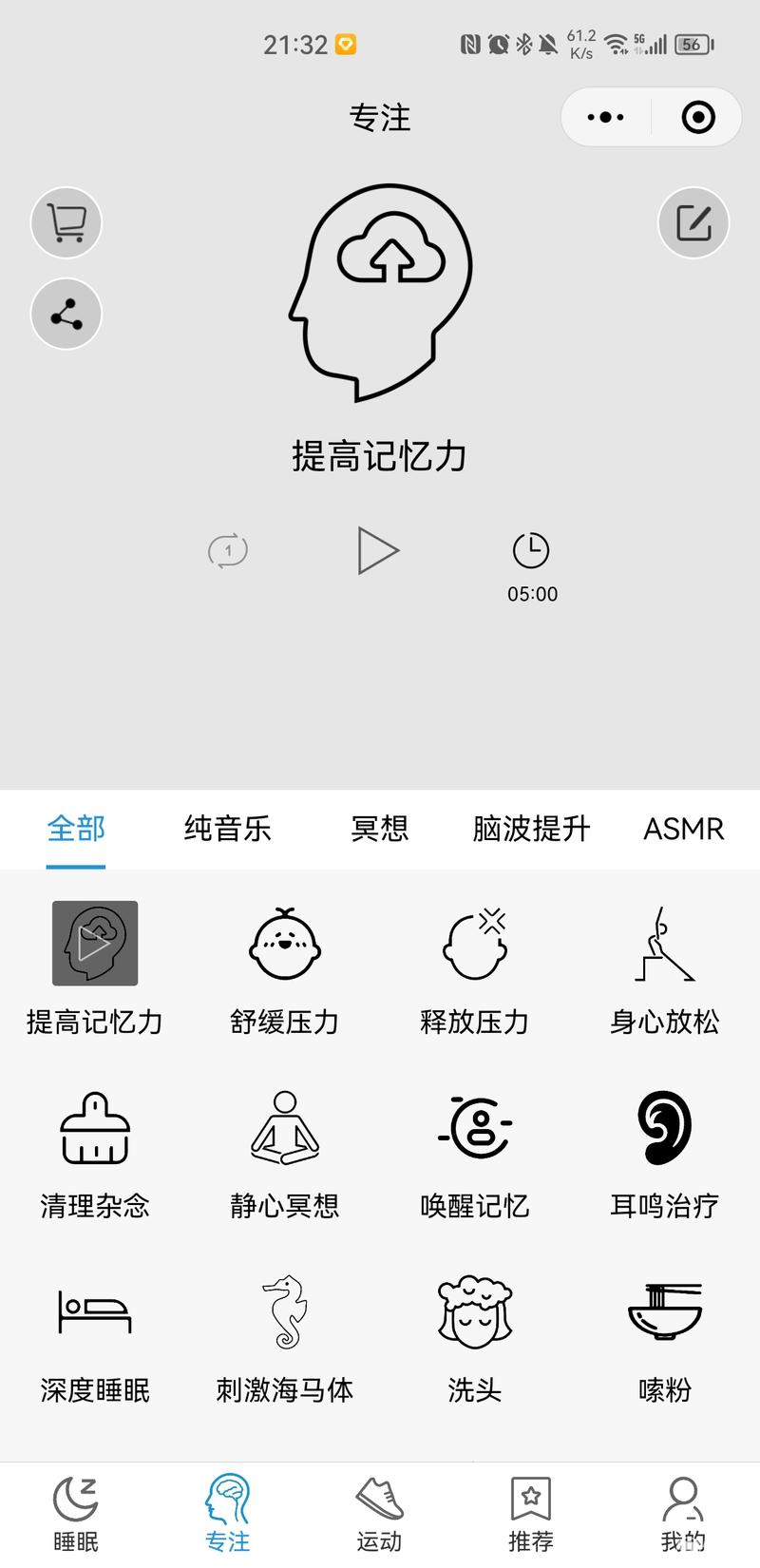Play the 提高记忆力 track
760x1568 pixels.
[378, 550]
